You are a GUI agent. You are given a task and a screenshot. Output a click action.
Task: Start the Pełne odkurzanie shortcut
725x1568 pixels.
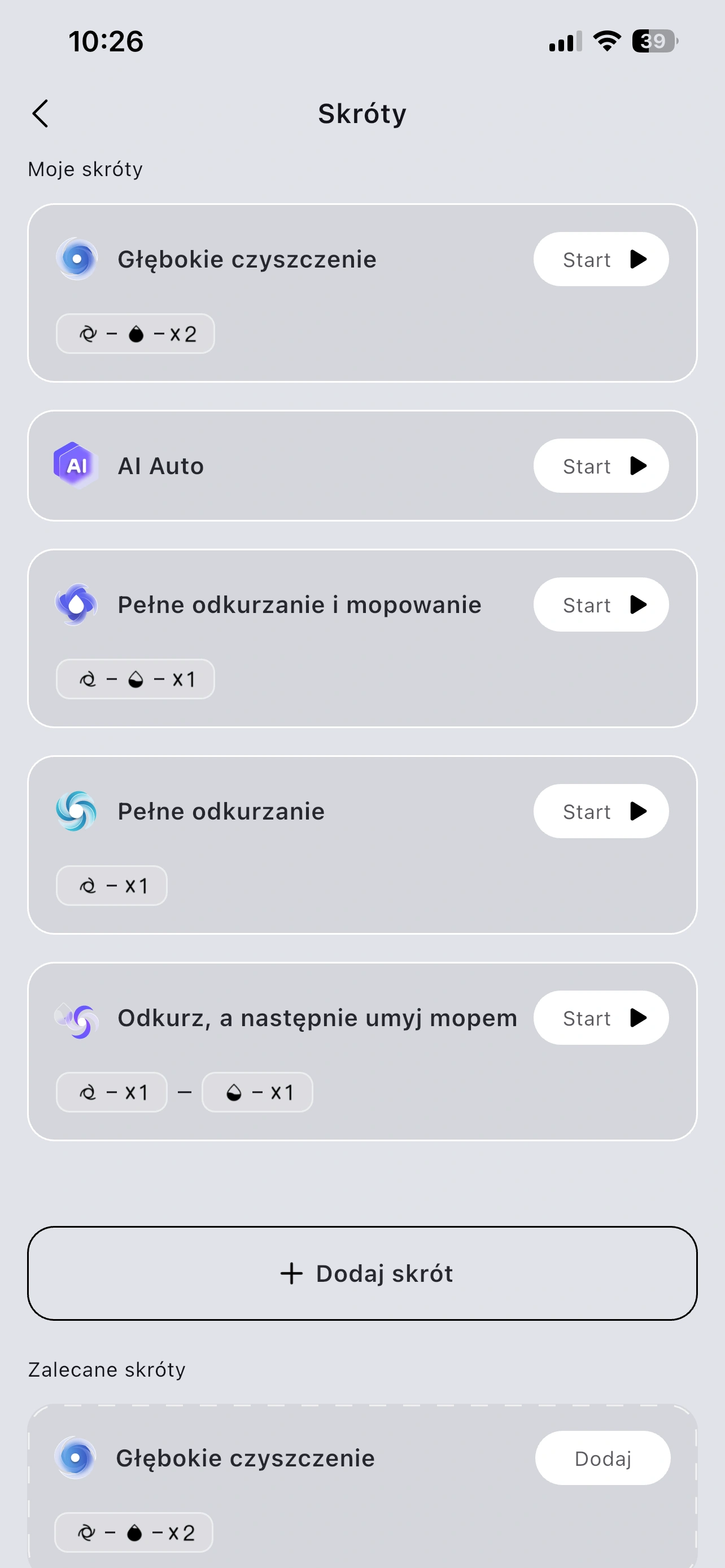tap(600, 811)
